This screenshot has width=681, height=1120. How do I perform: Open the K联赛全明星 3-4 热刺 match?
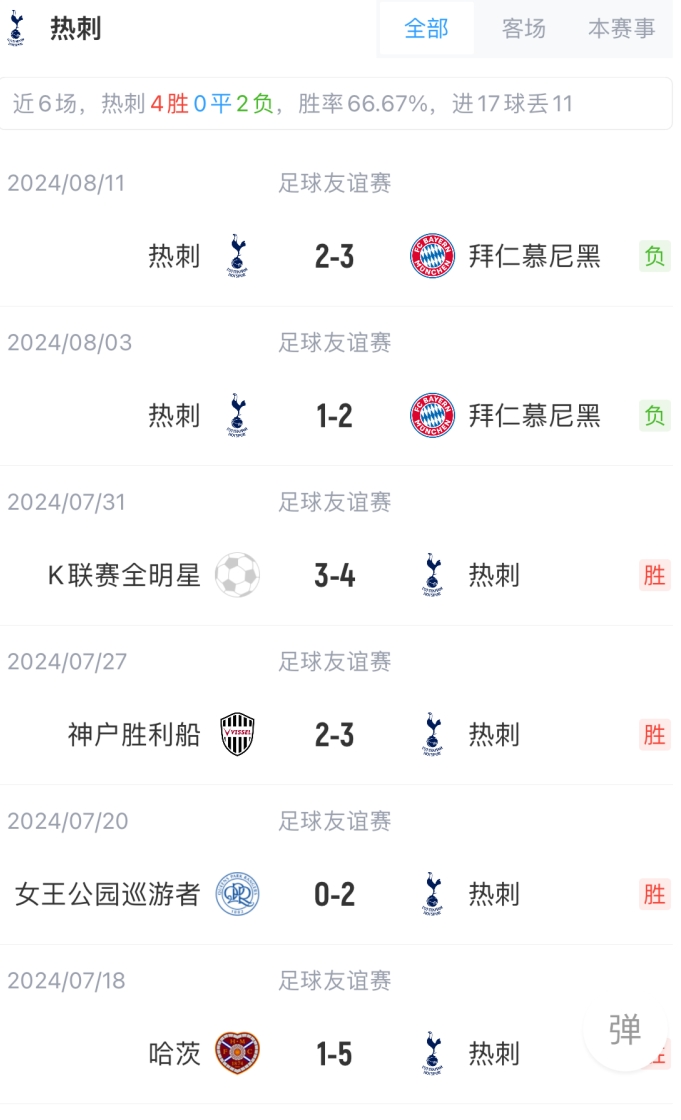(336, 546)
